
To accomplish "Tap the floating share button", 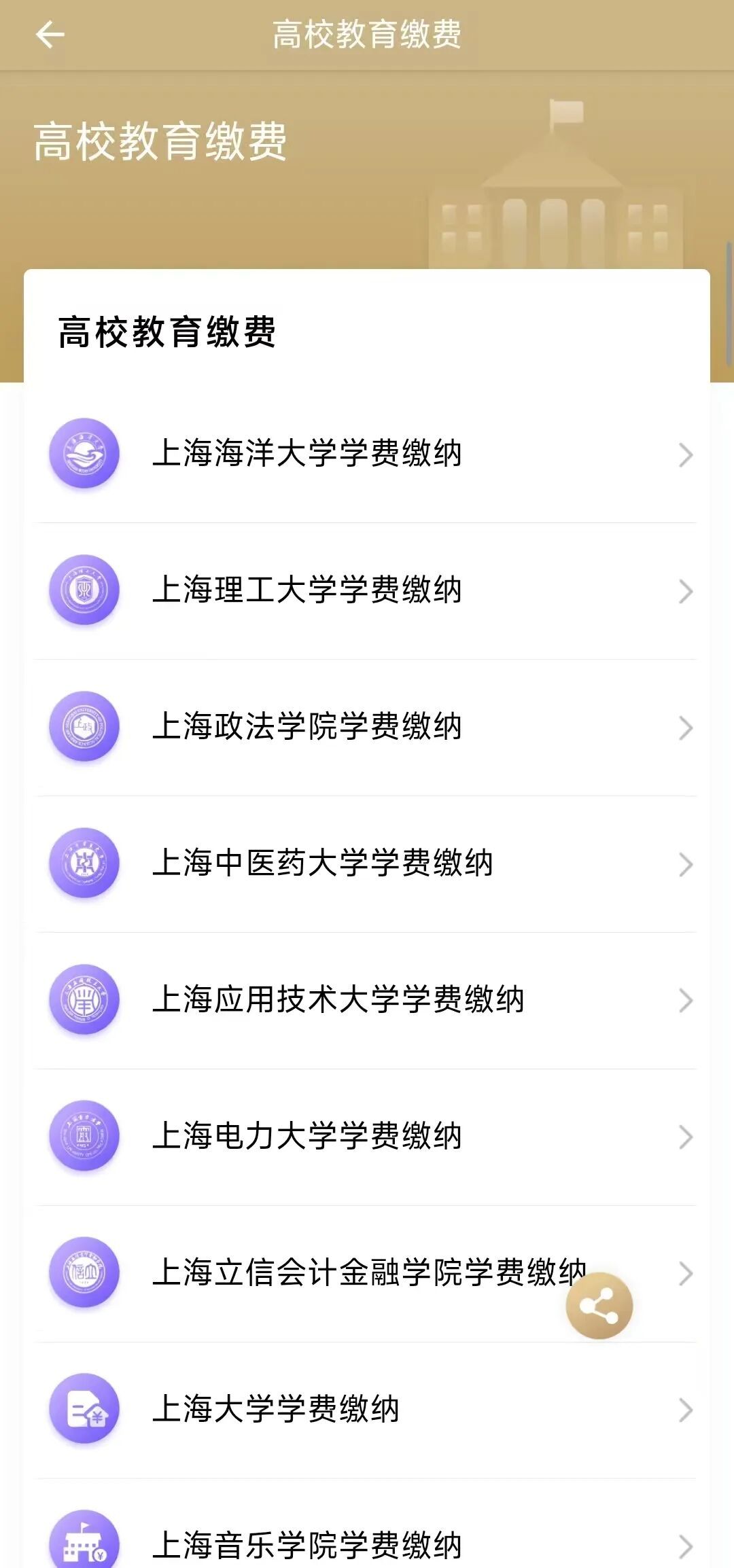I will (599, 1306).
